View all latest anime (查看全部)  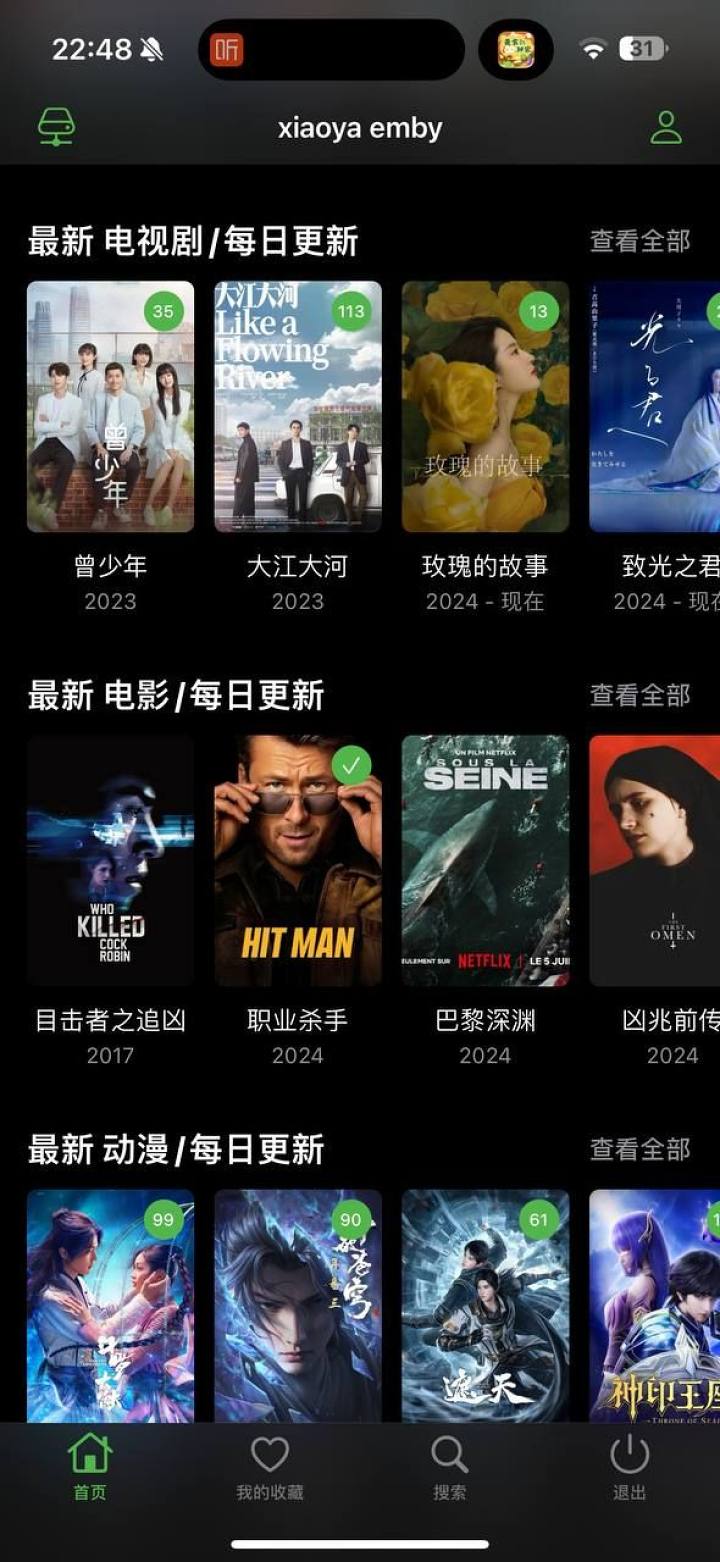click(x=640, y=1149)
